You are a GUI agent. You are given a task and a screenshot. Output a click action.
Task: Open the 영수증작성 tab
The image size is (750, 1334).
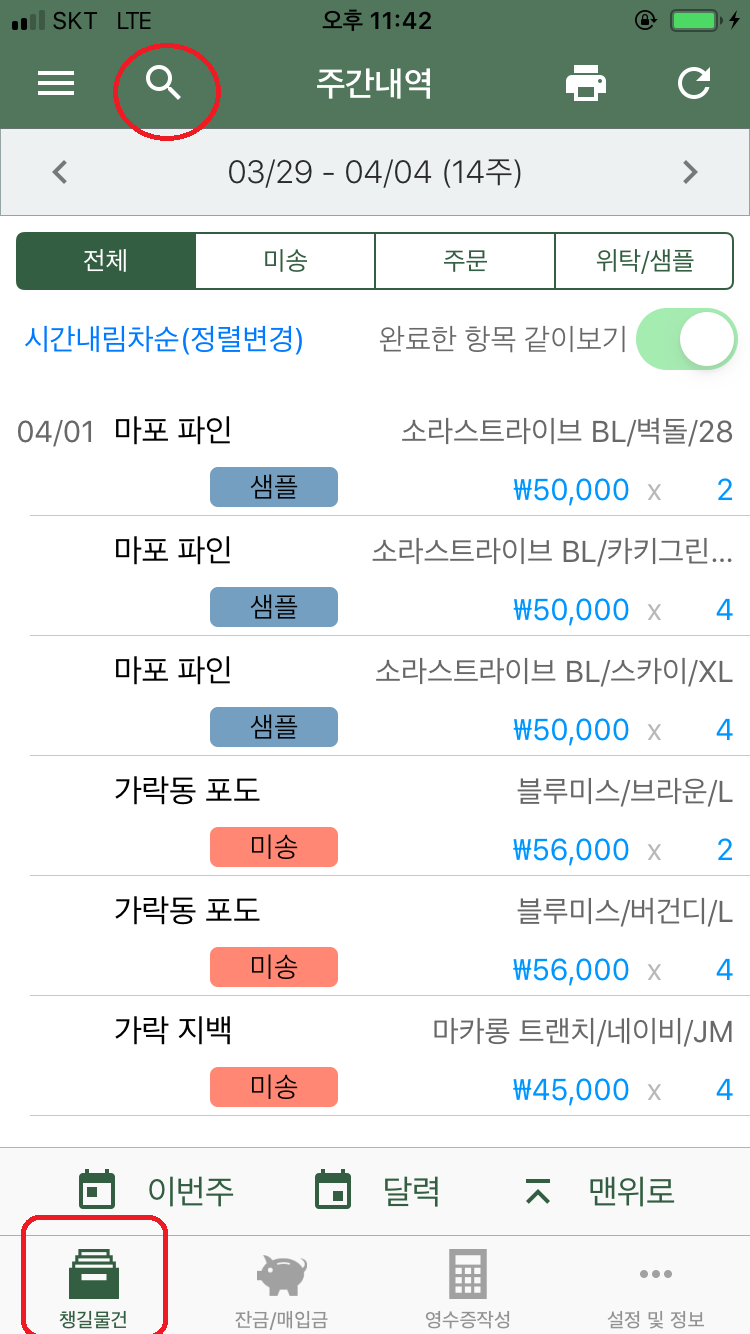pyautogui.click(x=468, y=1290)
